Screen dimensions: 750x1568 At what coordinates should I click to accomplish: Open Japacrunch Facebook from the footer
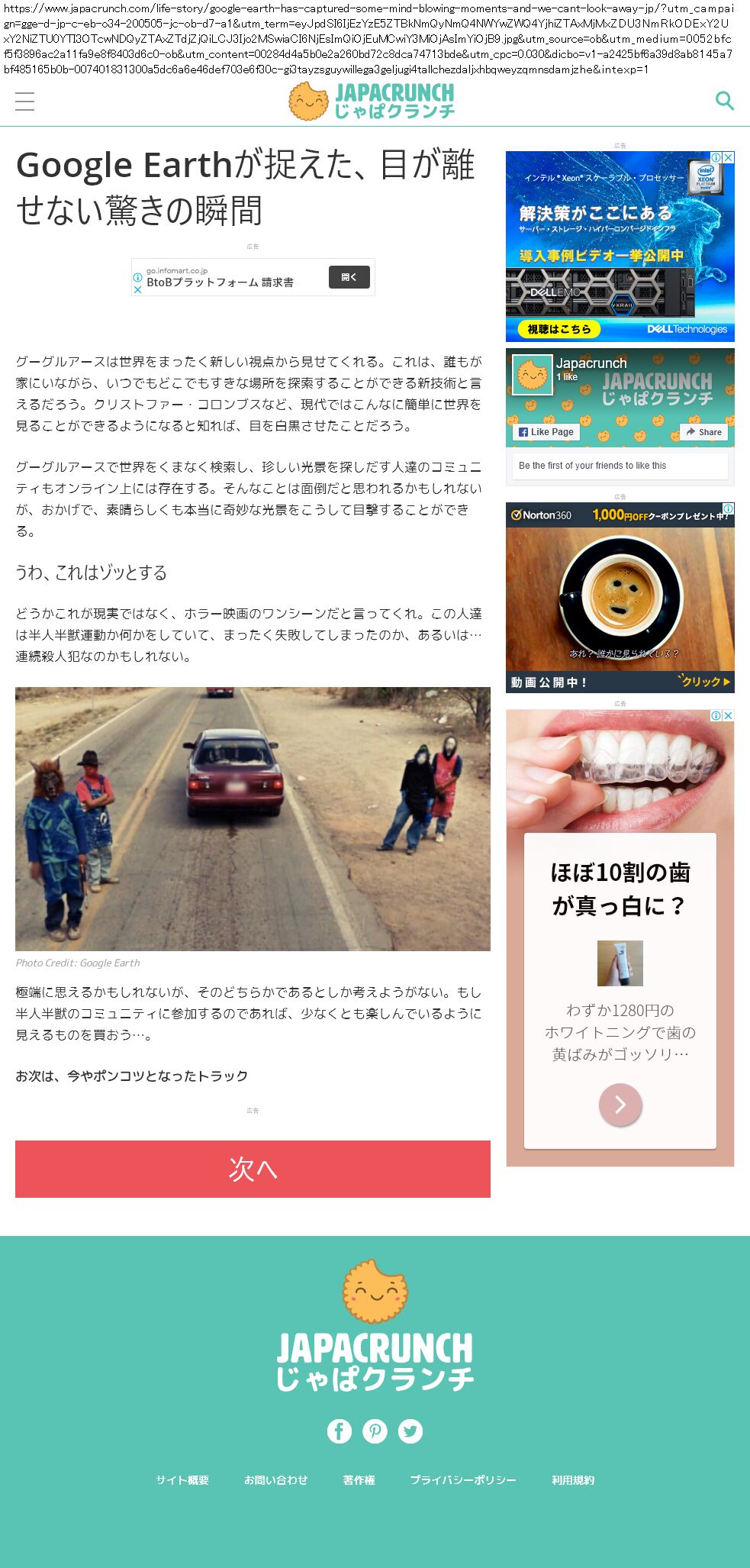[340, 1431]
